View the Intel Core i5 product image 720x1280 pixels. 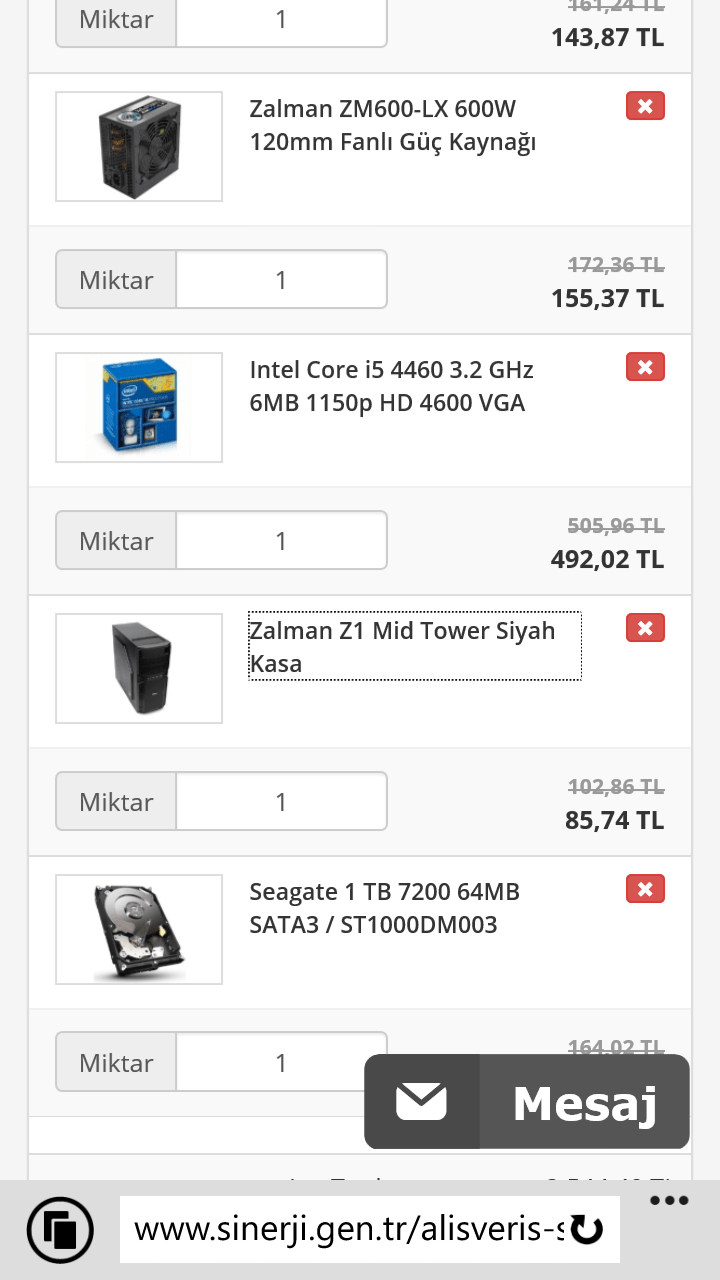(x=139, y=408)
